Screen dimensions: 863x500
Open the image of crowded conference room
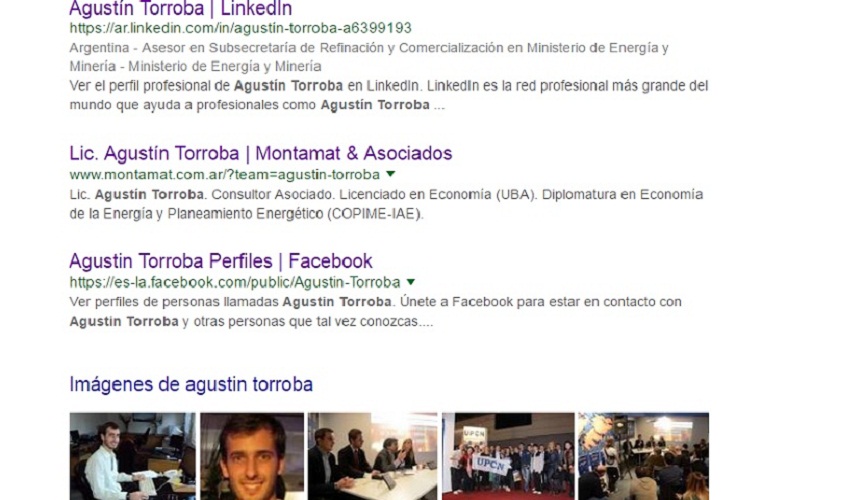(x=642, y=457)
